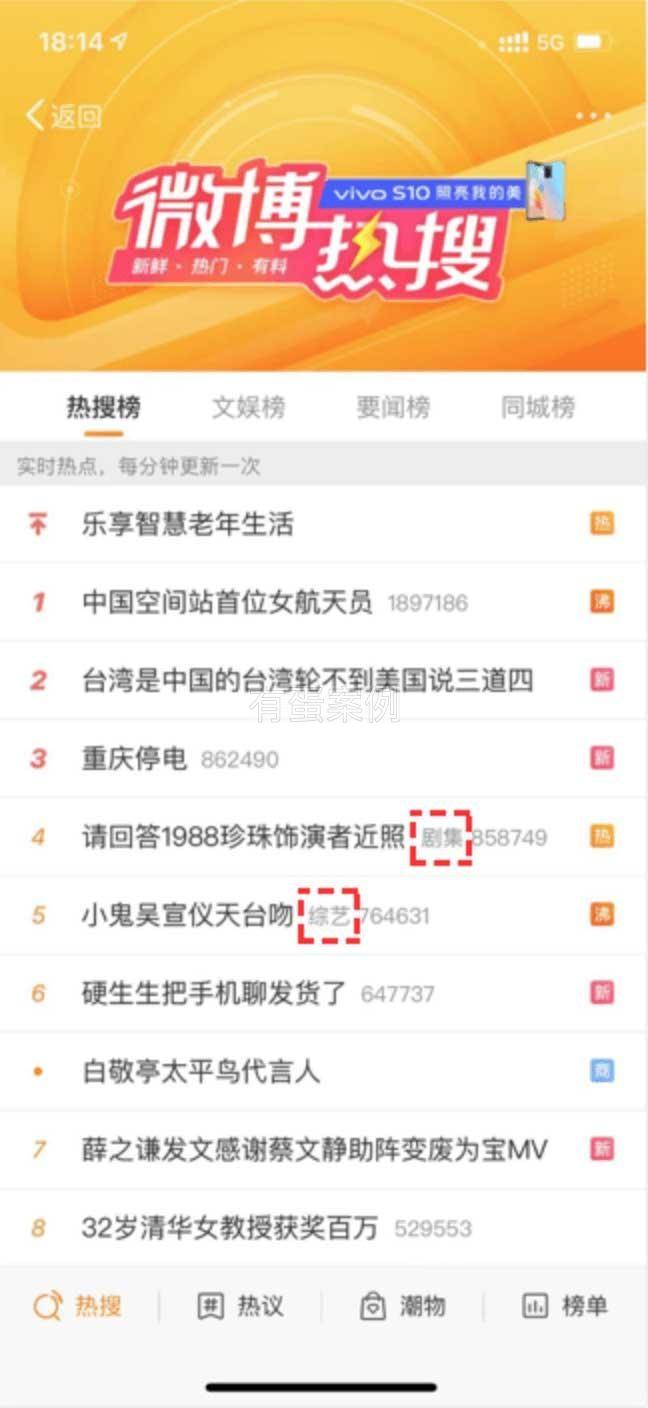Open topic 中国空间站首位女航天员
Screen dimensions: 648x1408
[227, 602]
